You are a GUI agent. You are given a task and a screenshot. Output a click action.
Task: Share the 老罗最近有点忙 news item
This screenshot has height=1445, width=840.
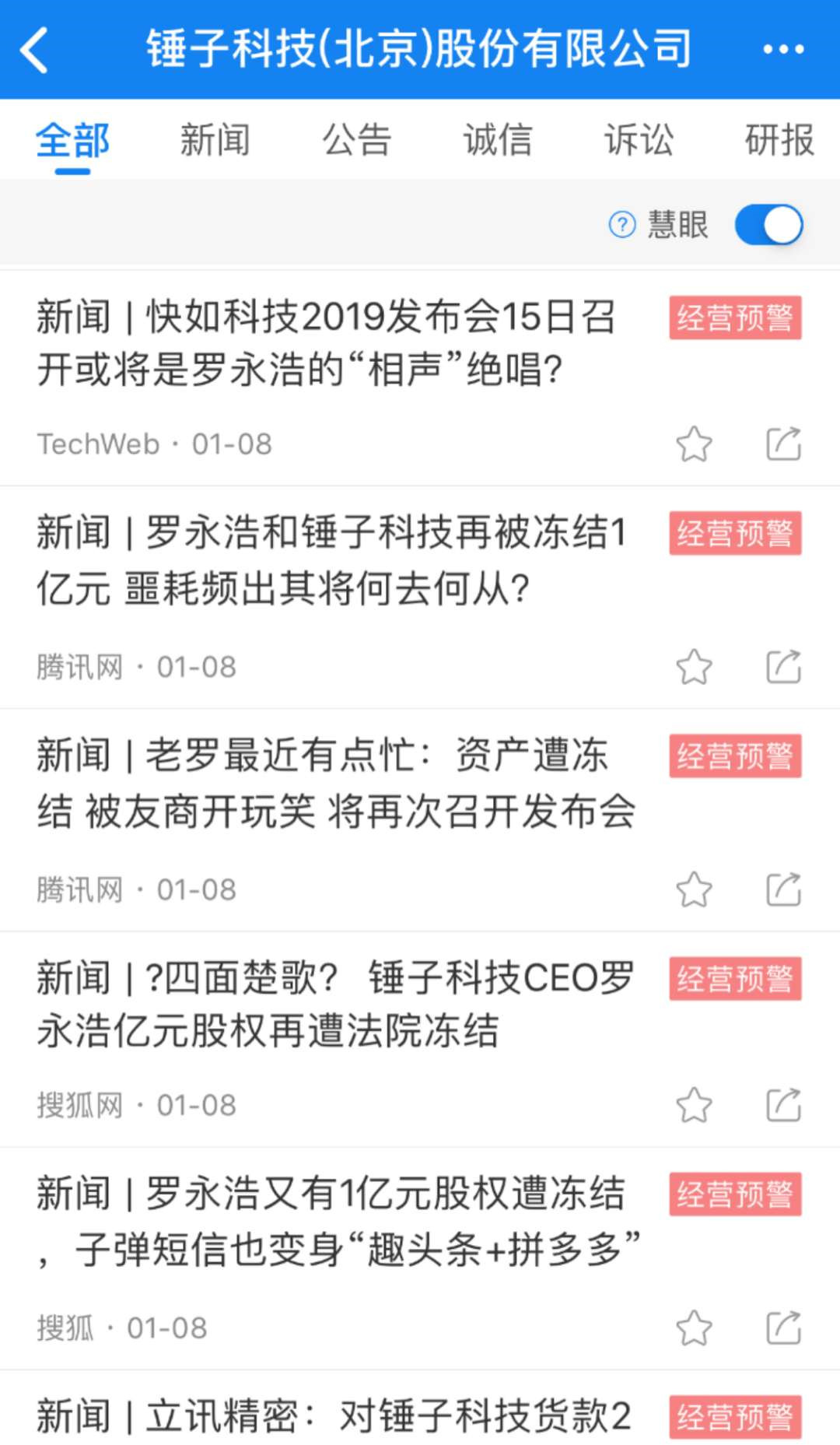coord(785,889)
